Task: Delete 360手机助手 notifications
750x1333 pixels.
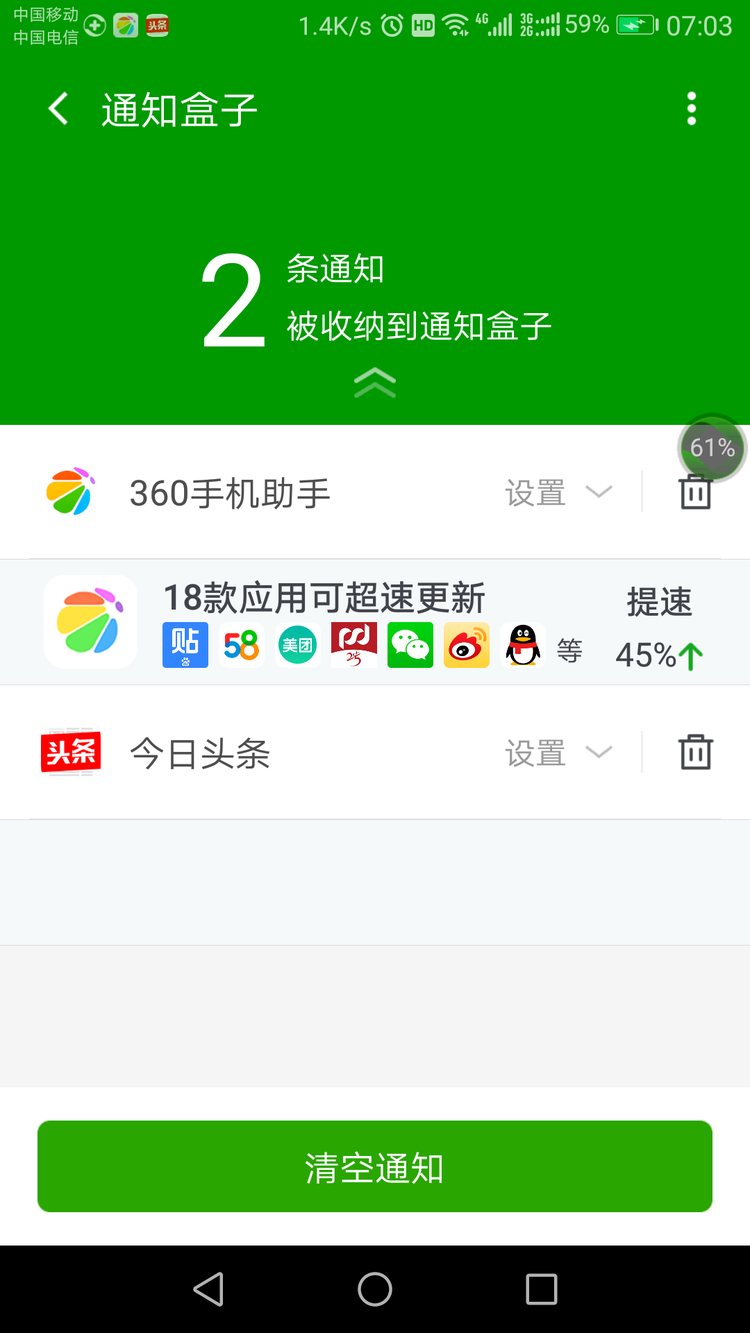Action: (696, 492)
